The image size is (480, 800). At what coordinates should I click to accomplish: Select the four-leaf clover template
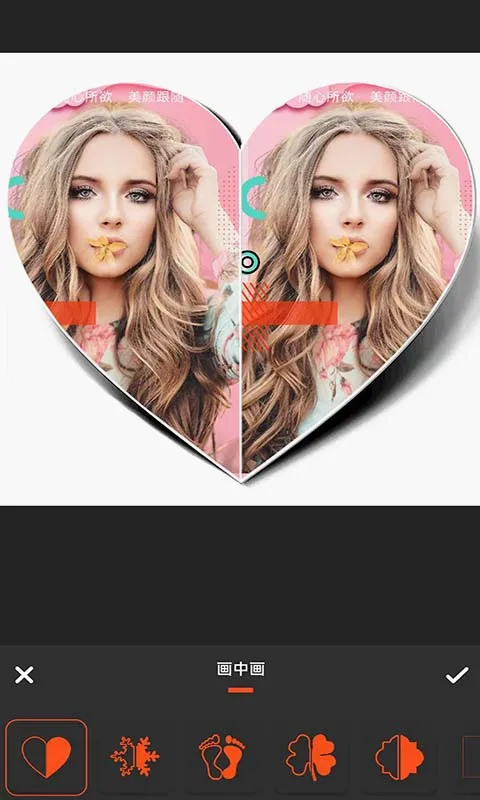[x=311, y=757]
